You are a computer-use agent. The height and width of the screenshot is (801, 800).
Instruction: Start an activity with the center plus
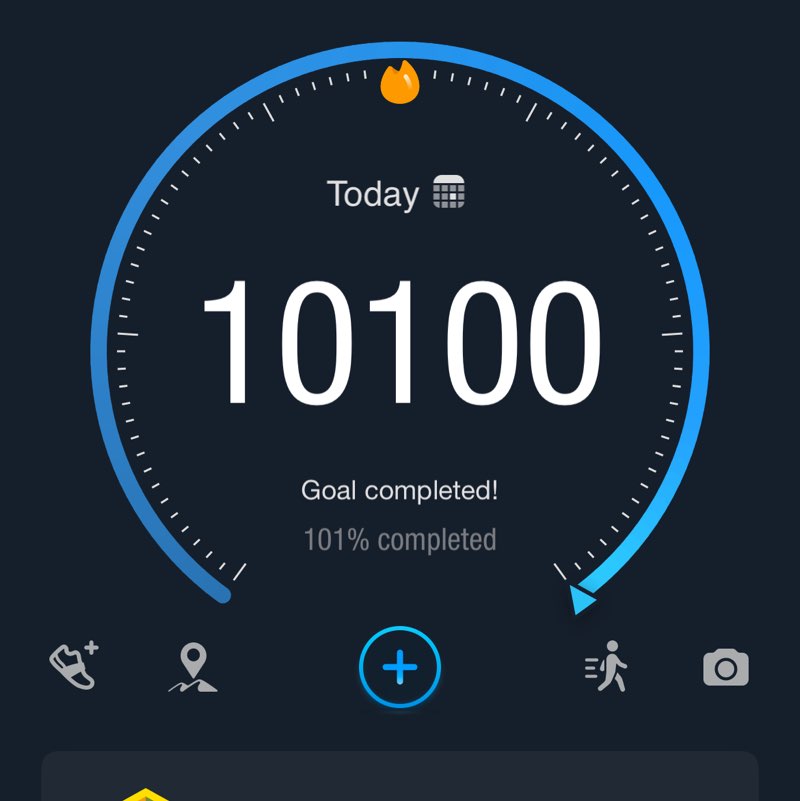tap(400, 668)
